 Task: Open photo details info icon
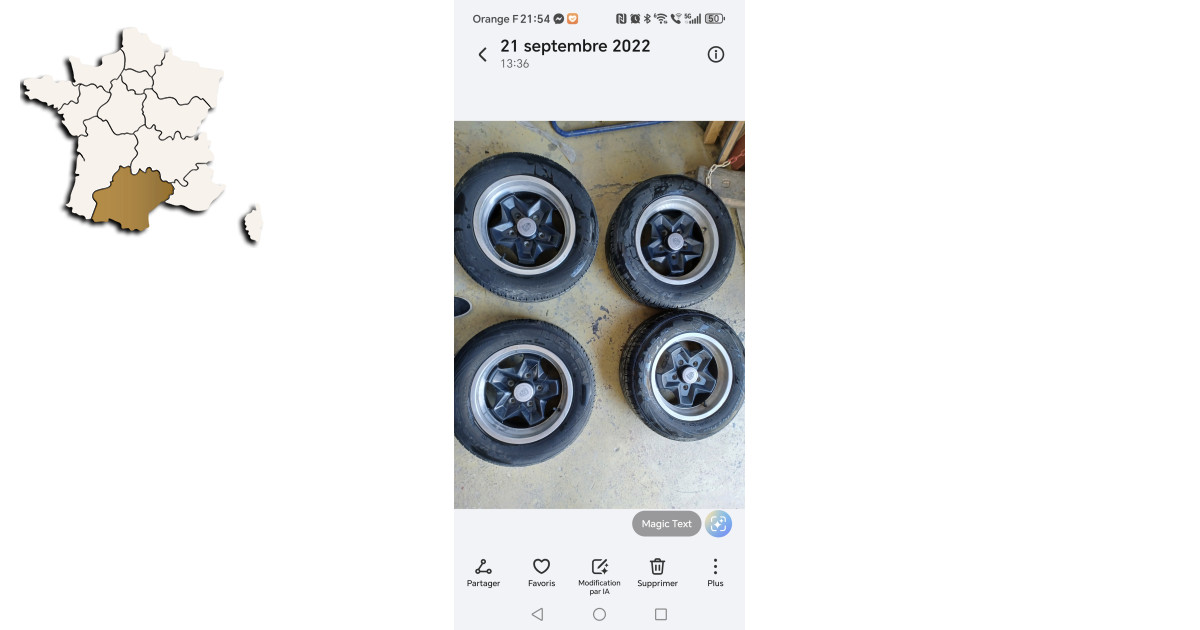716,55
